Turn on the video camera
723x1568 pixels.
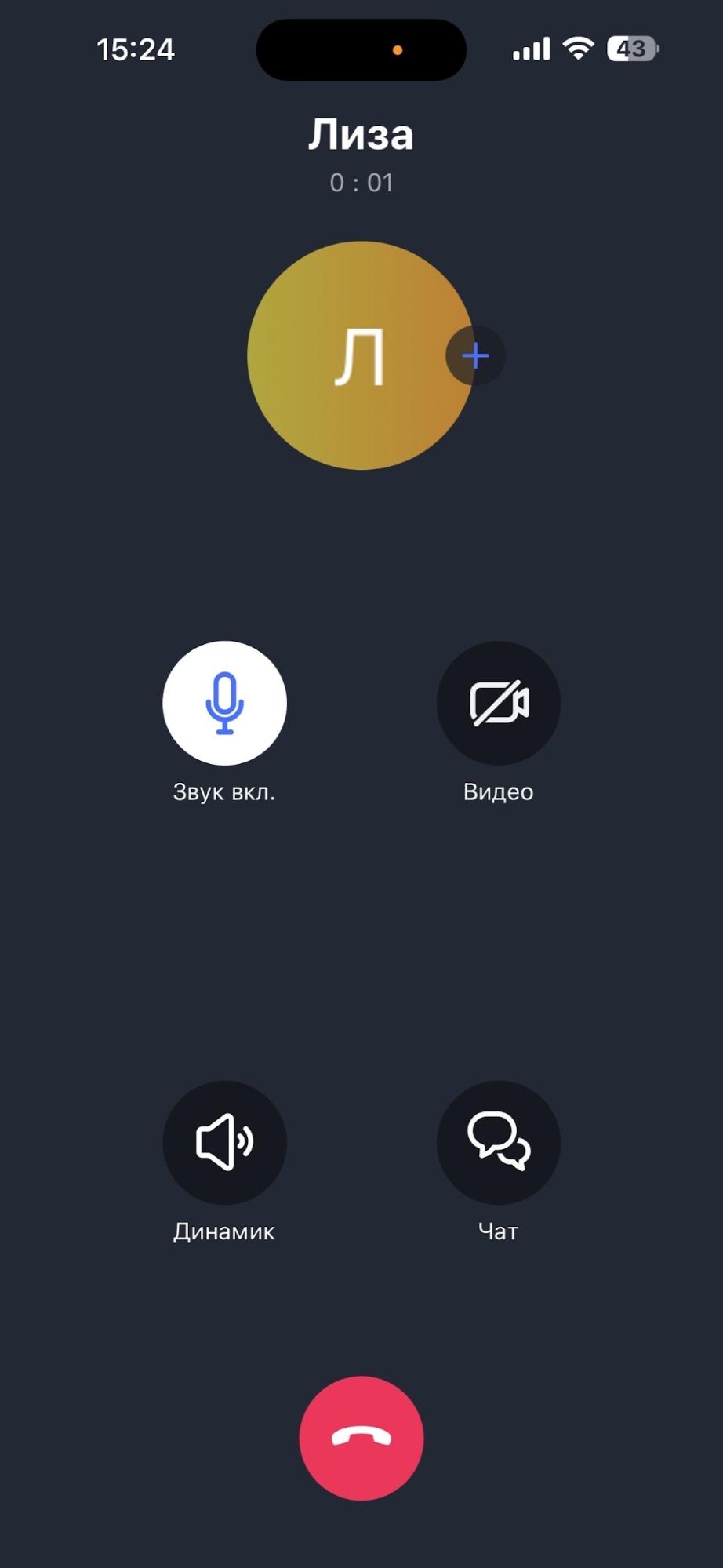coord(498,703)
